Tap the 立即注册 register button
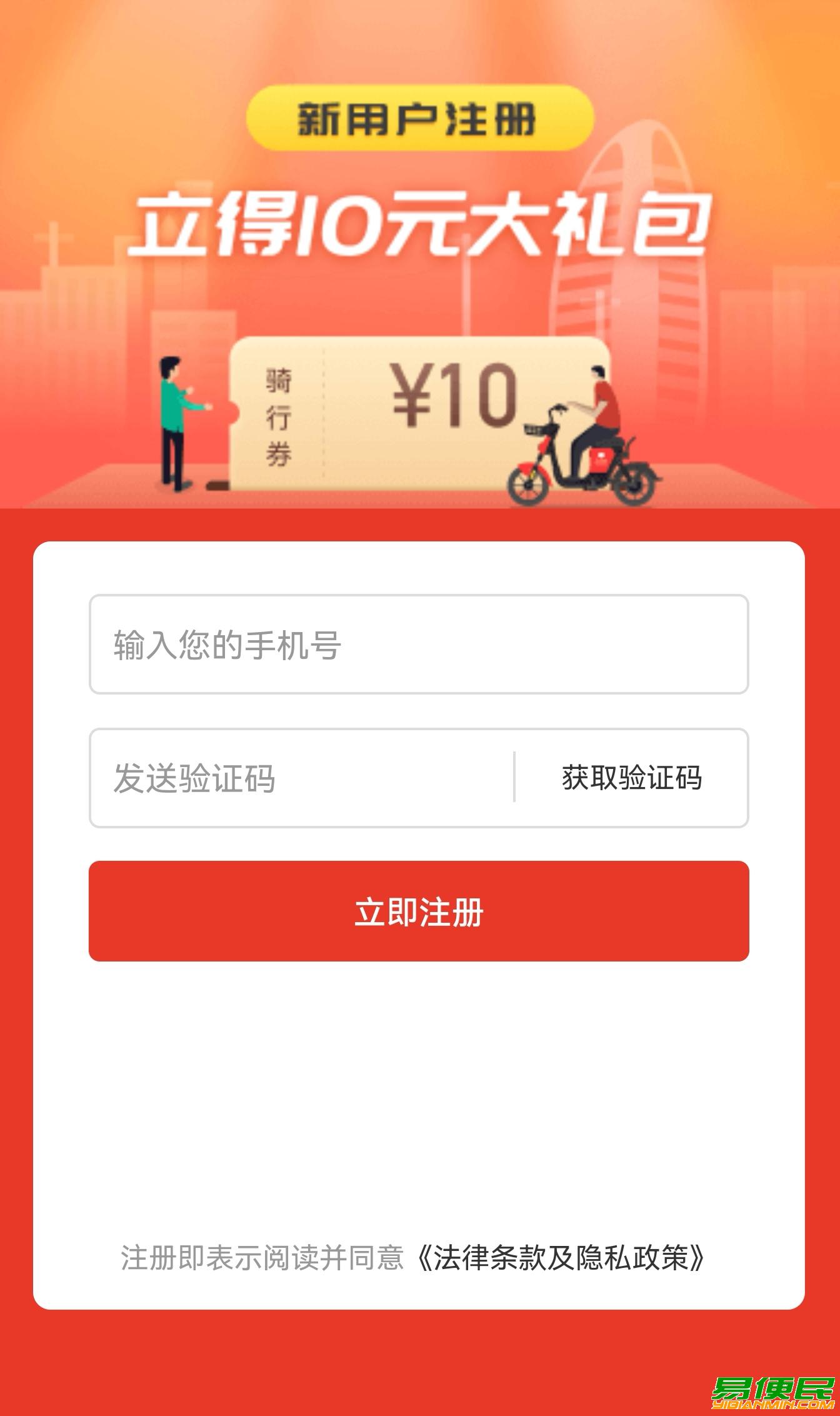840x1416 pixels. click(x=419, y=911)
